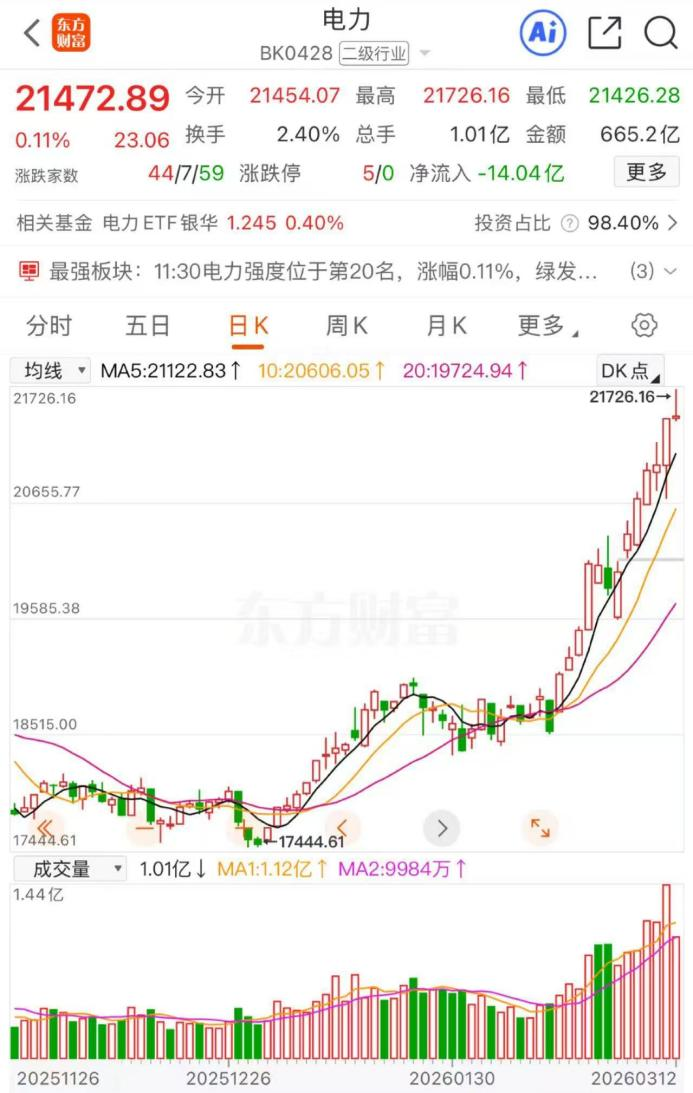The width and height of the screenshot is (693, 1093).
Task: Expand chart to fullscreen
Action: tap(540, 828)
